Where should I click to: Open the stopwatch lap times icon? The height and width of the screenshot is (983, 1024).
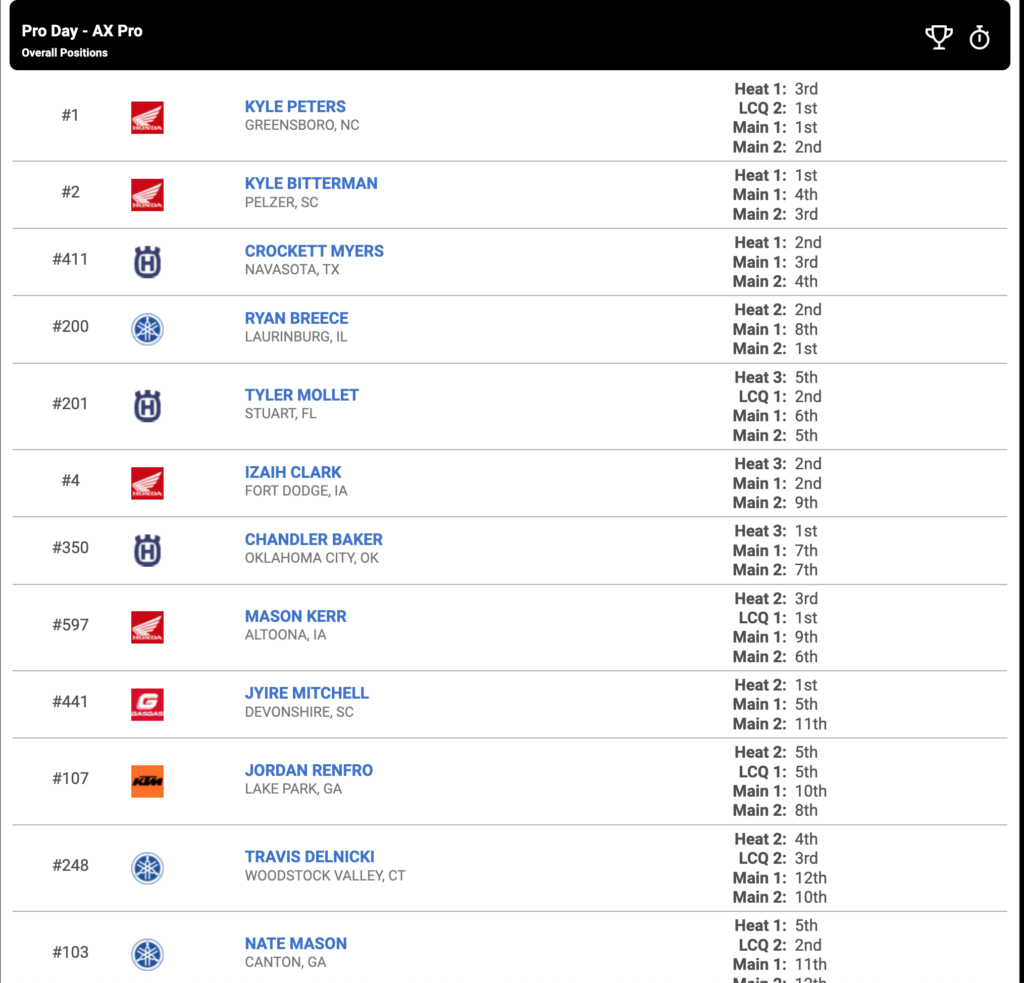(979, 37)
